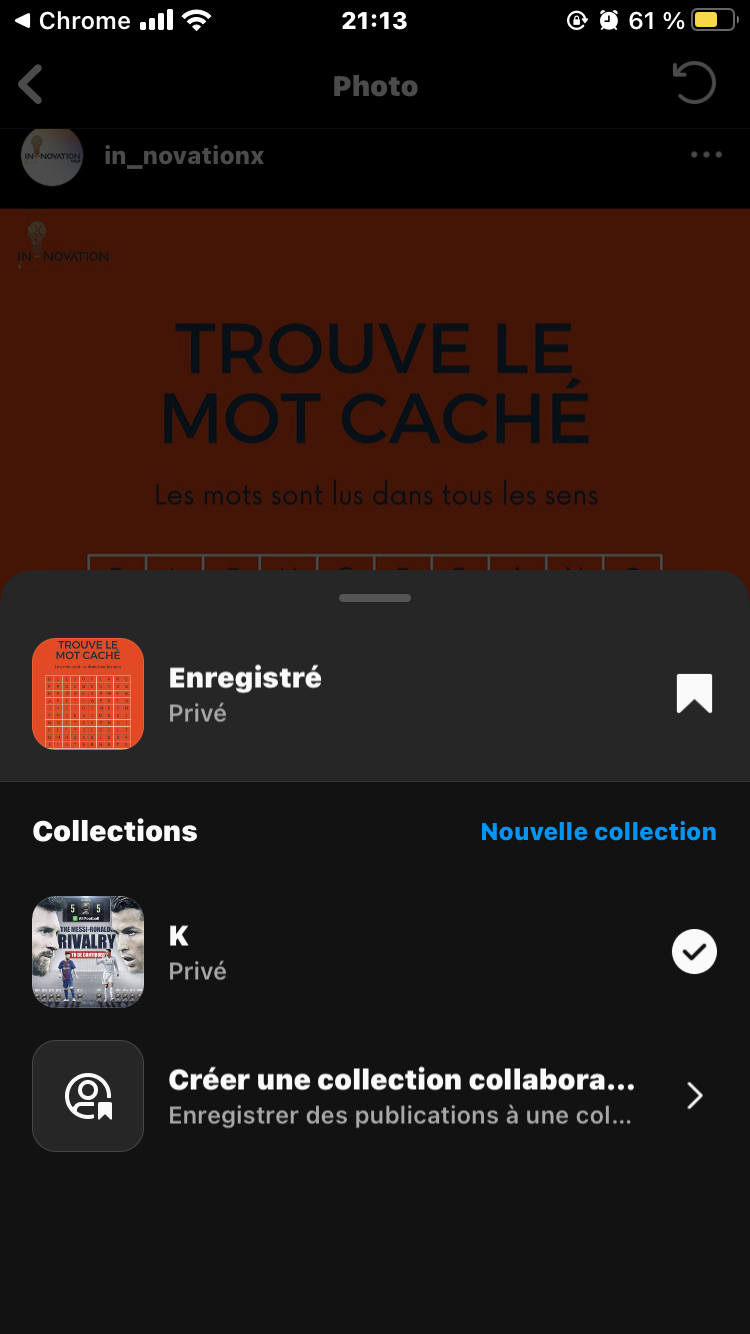Open Créer une collection collaborative row

(x=400, y=1096)
